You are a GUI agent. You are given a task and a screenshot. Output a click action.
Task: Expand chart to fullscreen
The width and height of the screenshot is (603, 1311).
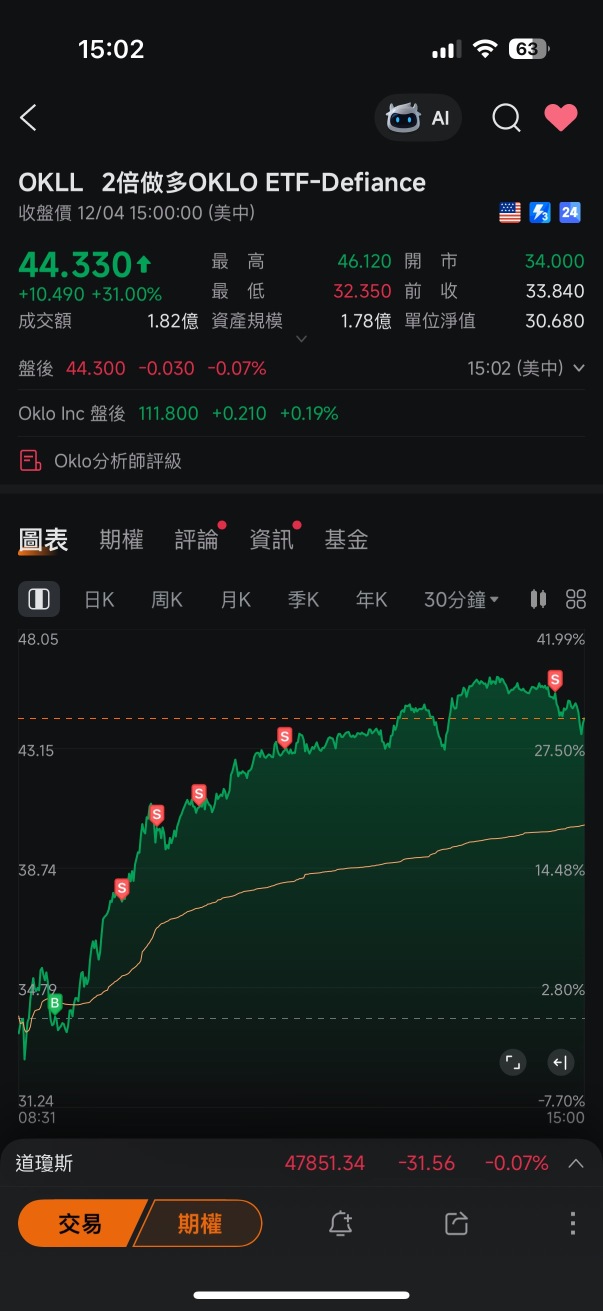click(513, 1062)
